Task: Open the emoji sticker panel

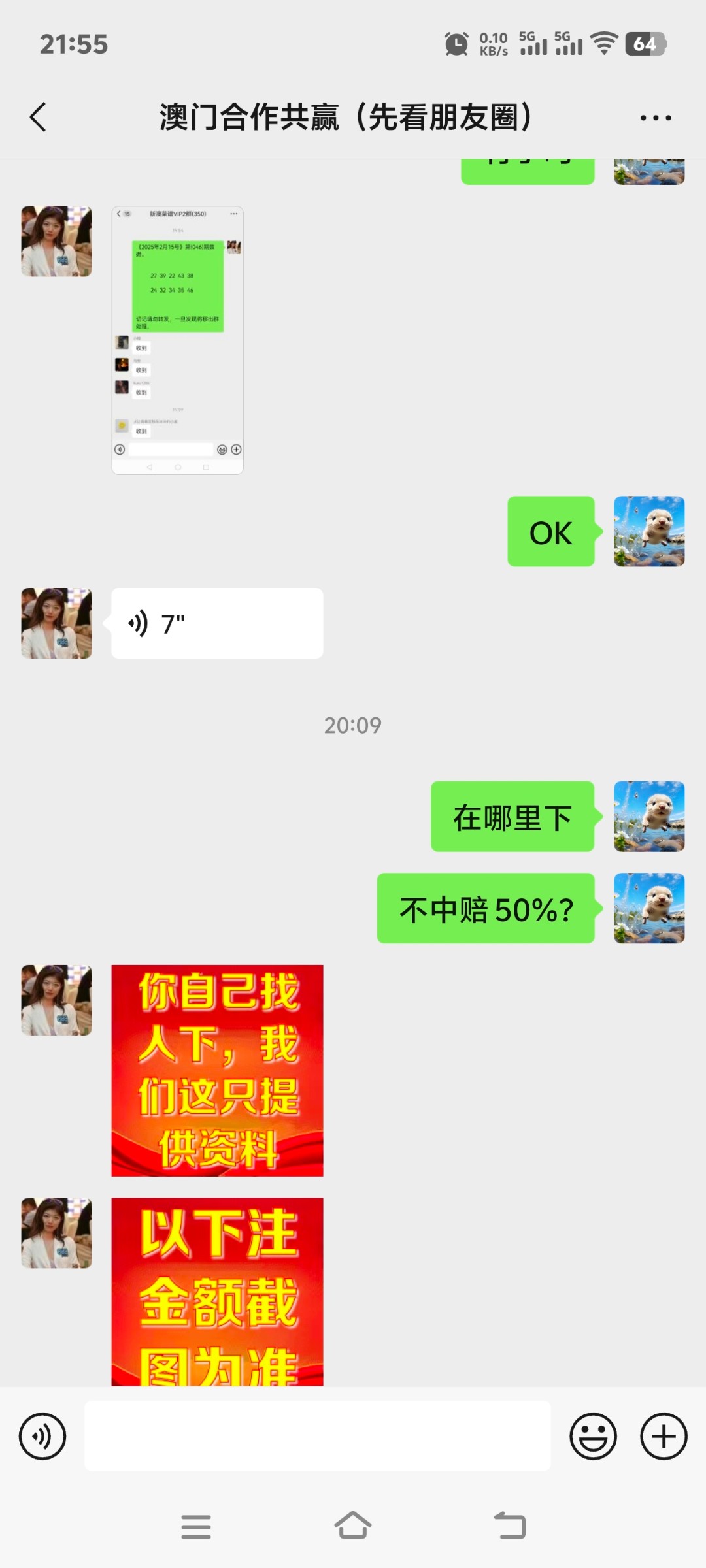Action: (x=593, y=1436)
